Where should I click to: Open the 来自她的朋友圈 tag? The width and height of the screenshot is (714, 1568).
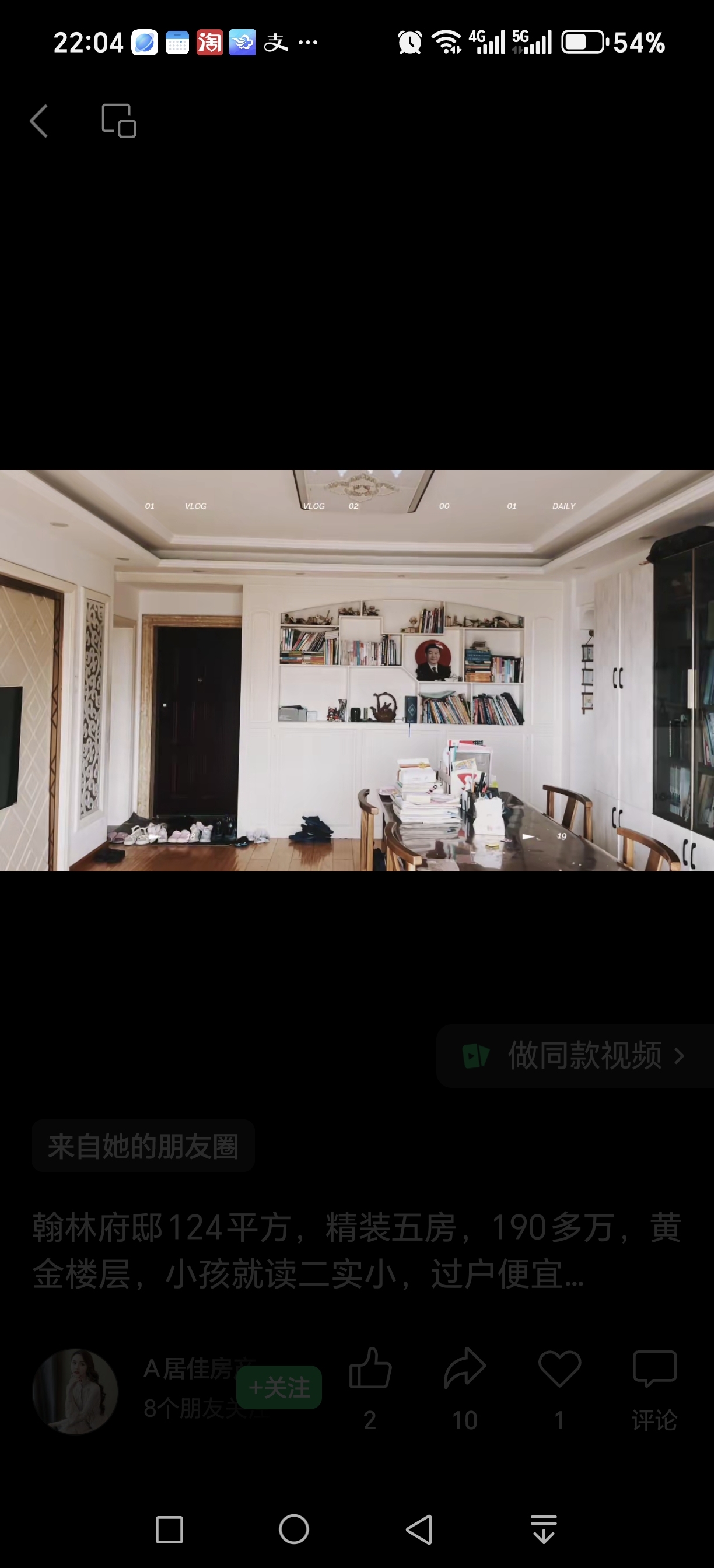[x=143, y=1146]
